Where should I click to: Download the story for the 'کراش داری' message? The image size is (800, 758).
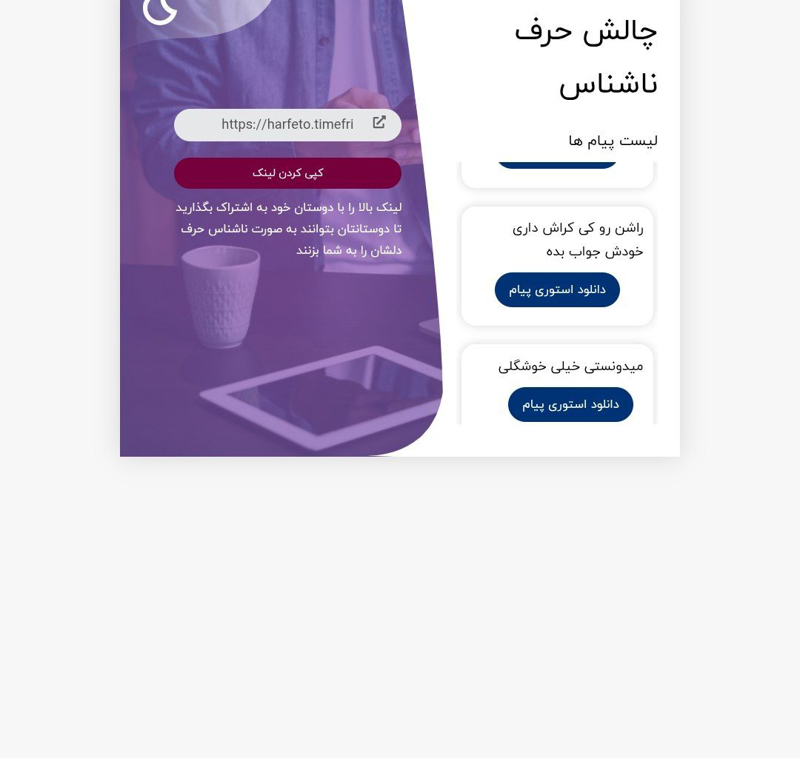557,290
